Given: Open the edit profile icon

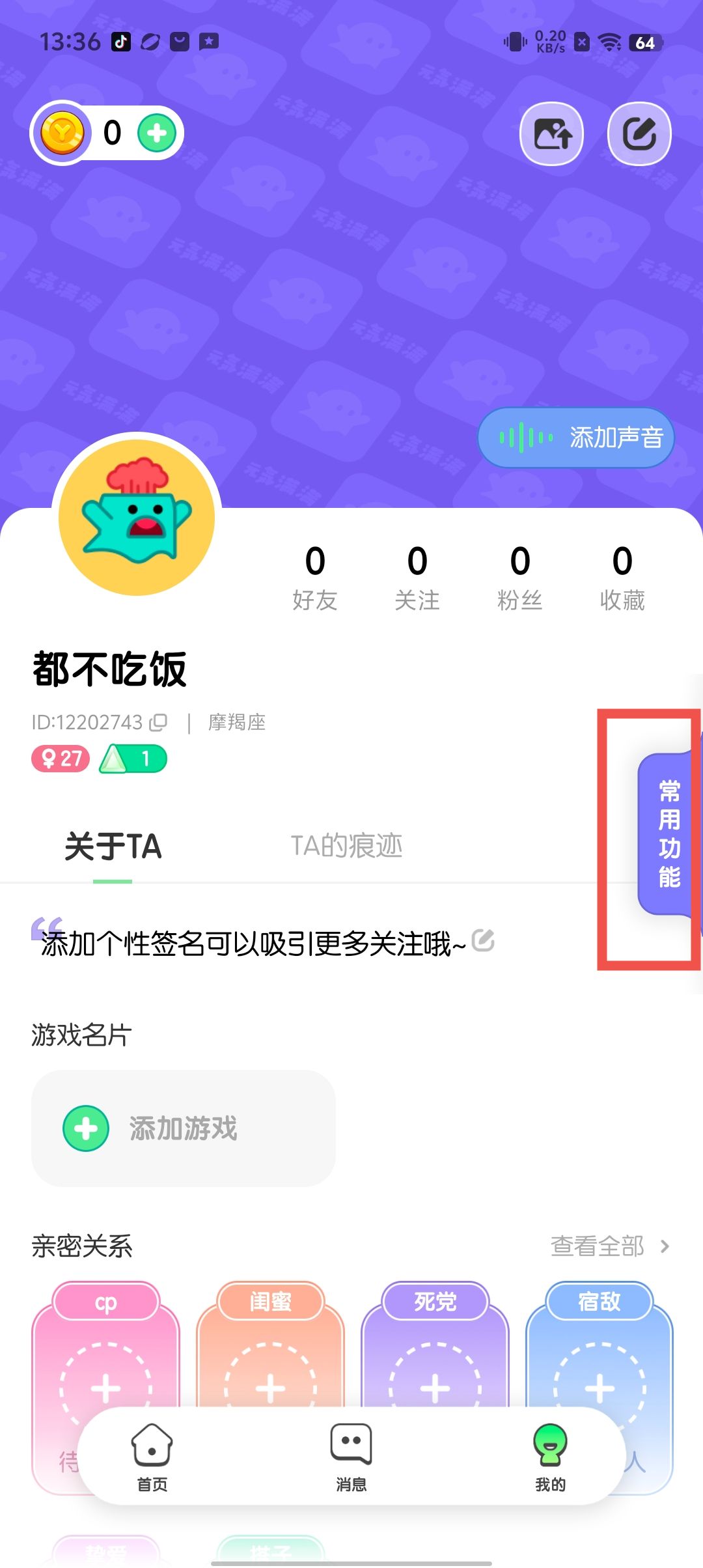Looking at the screenshot, I should pos(639,134).
